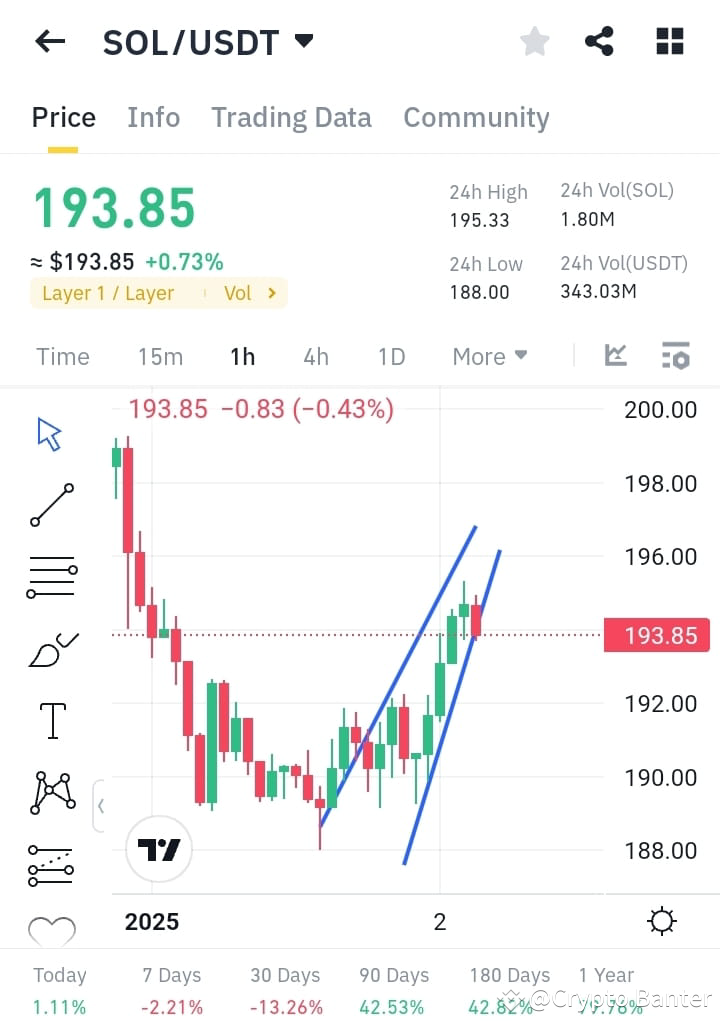Select the text annotation tool
This screenshot has height=1021, width=720.
point(52,720)
